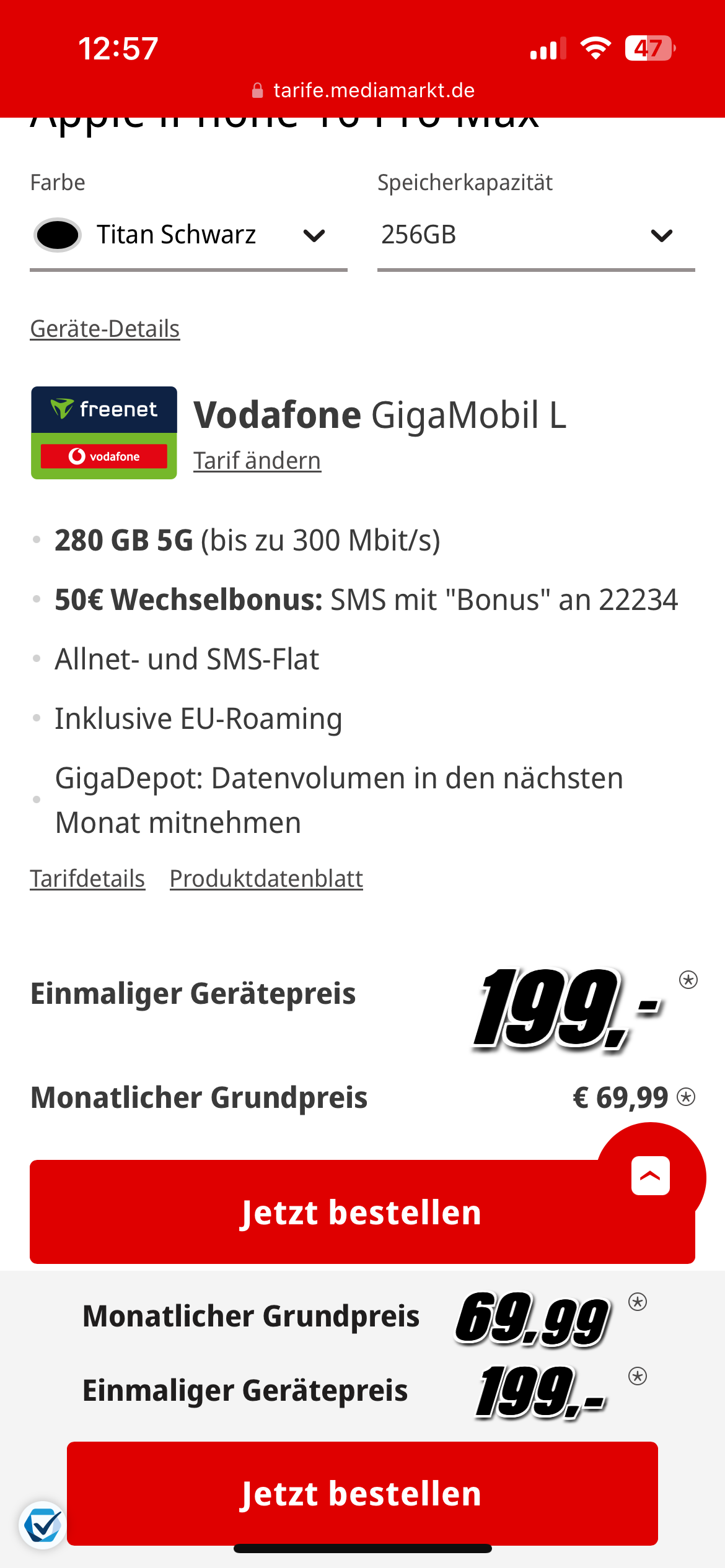The image size is (725, 1568).
Task: Expand the Speicherkapazität dropdown showing 256GB
Action: point(535,235)
